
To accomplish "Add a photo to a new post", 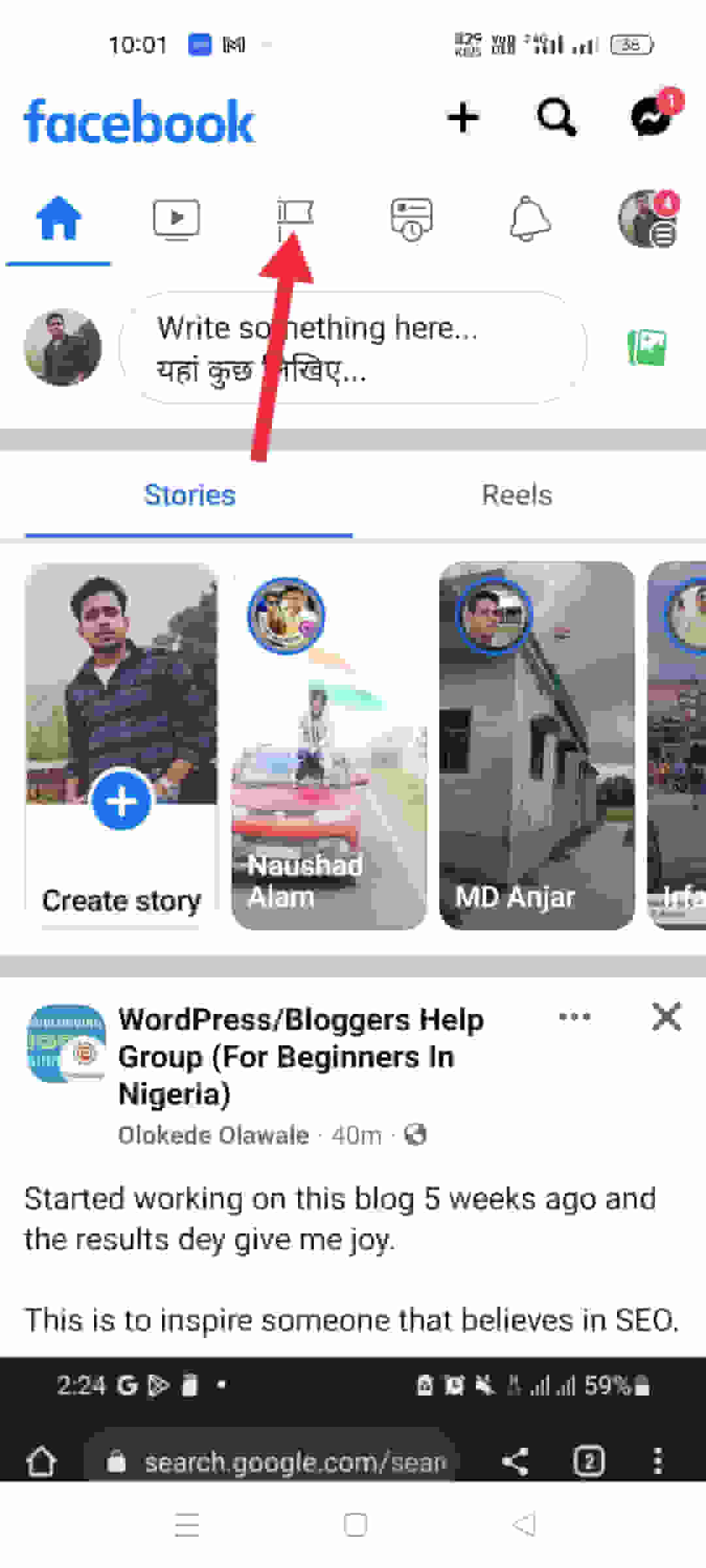I will pyautogui.click(x=647, y=348).
